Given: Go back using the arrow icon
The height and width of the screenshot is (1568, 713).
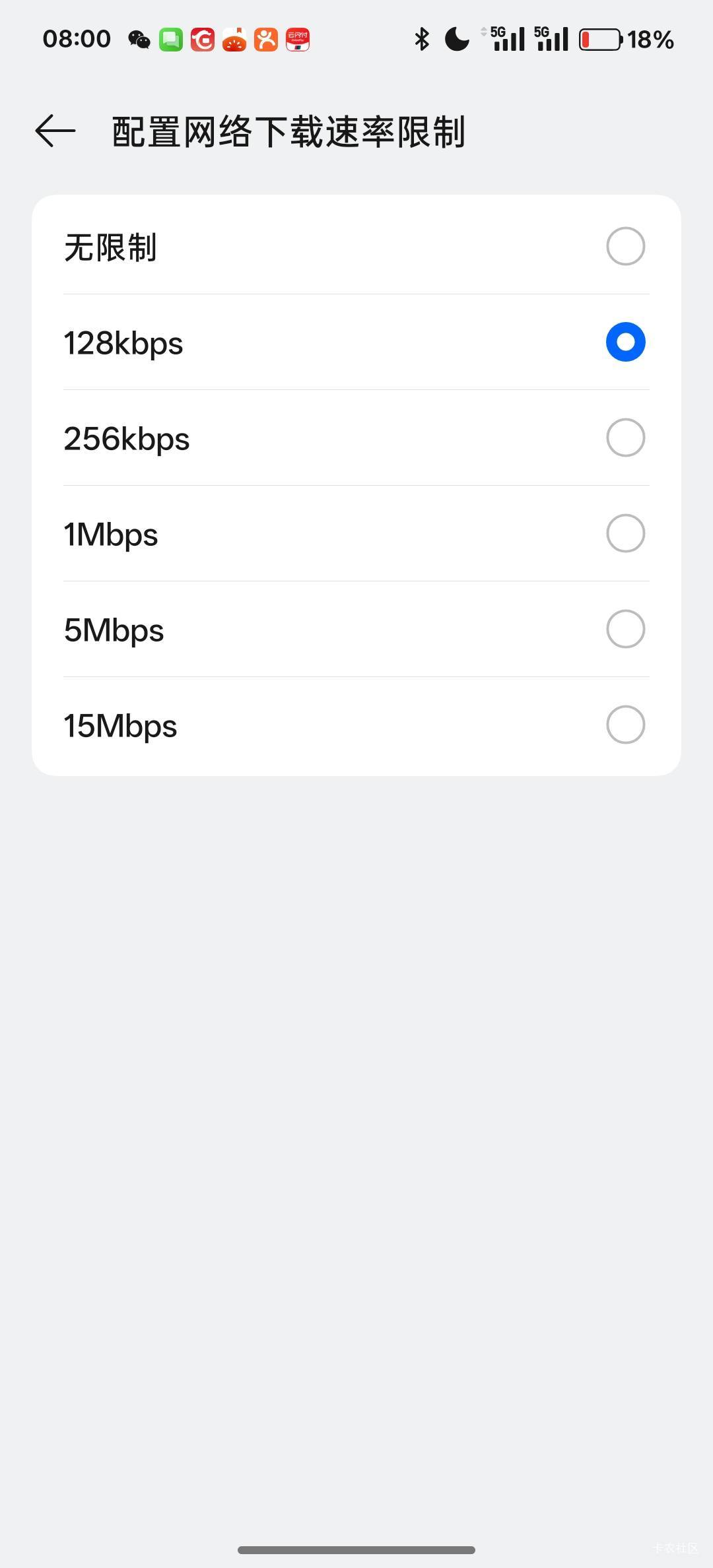Looking at the screenshot, I should pos(55,131).
